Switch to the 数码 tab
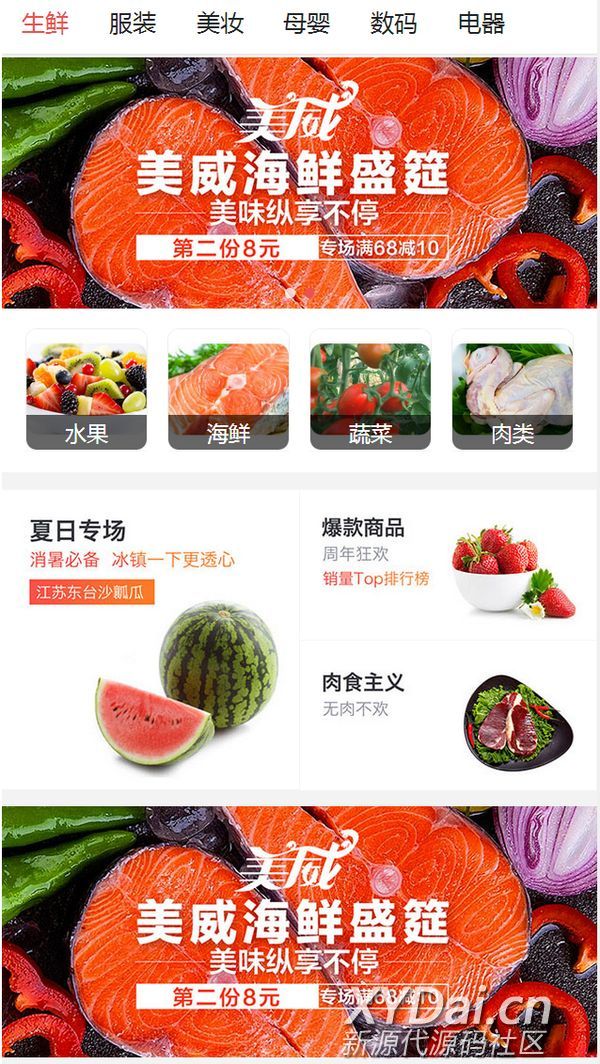 coord(394,24)
